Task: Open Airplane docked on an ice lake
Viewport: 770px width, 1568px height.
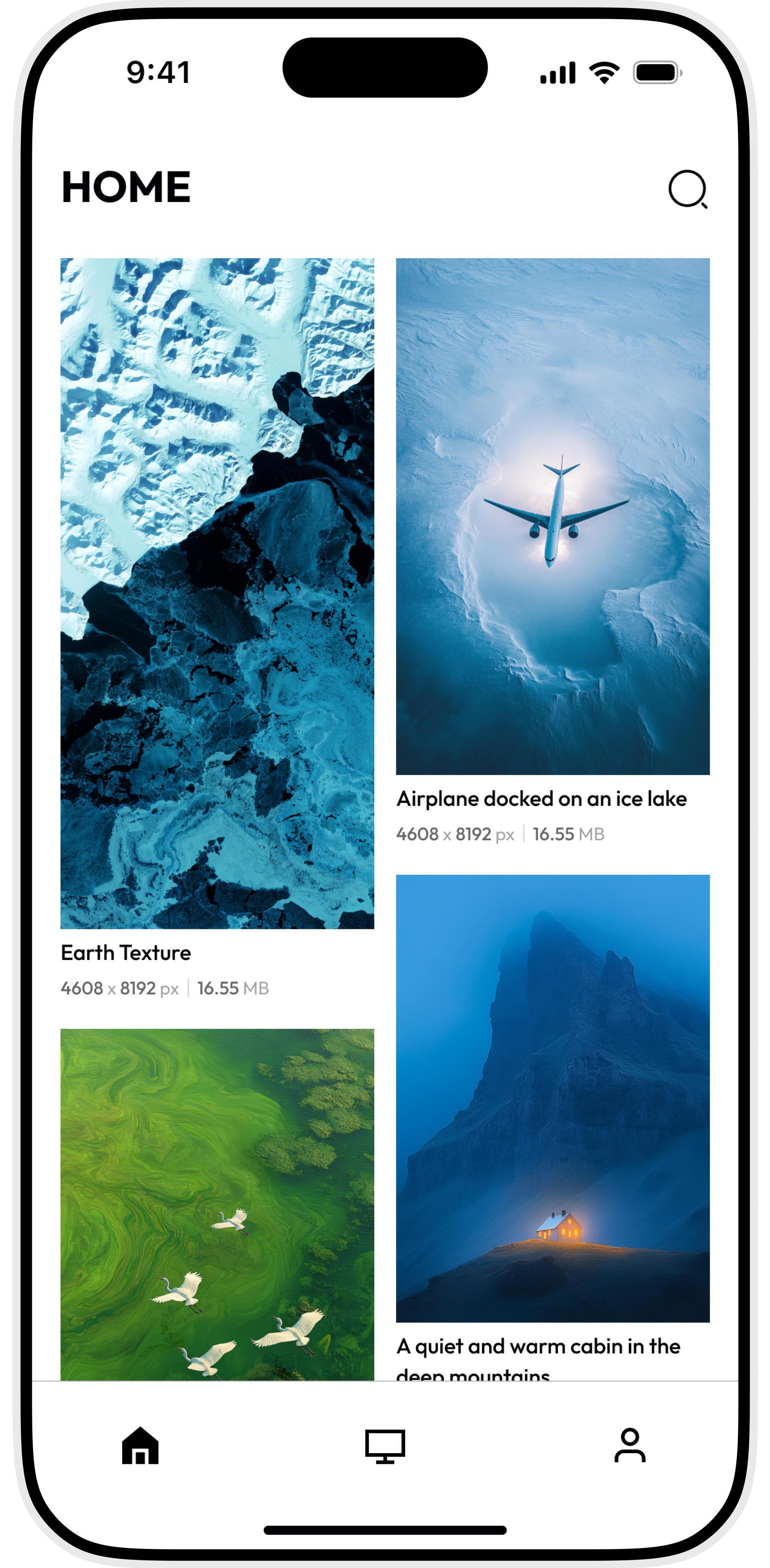Action: [x=552, y=516]
